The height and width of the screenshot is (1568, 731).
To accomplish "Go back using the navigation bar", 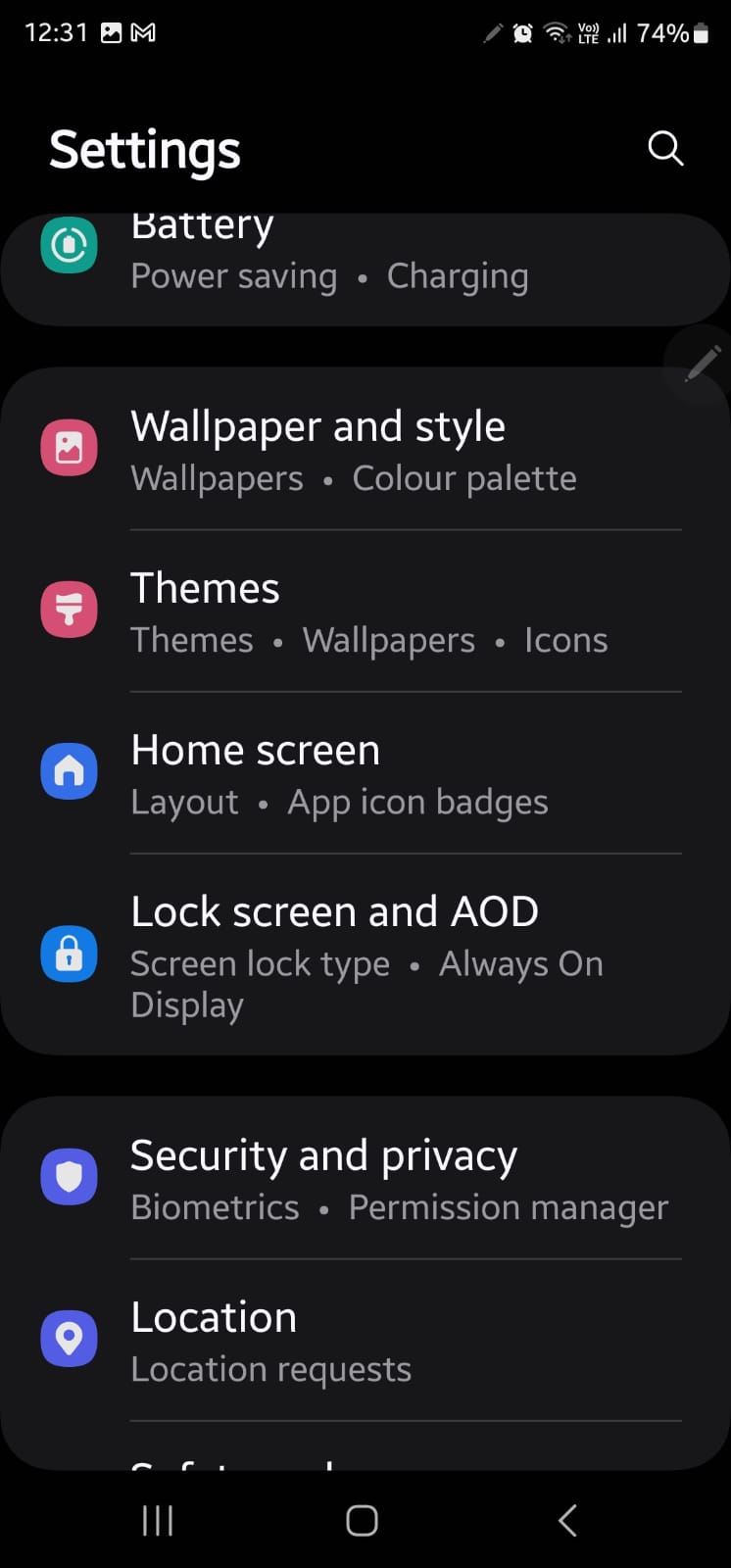I will [567, 1520].
